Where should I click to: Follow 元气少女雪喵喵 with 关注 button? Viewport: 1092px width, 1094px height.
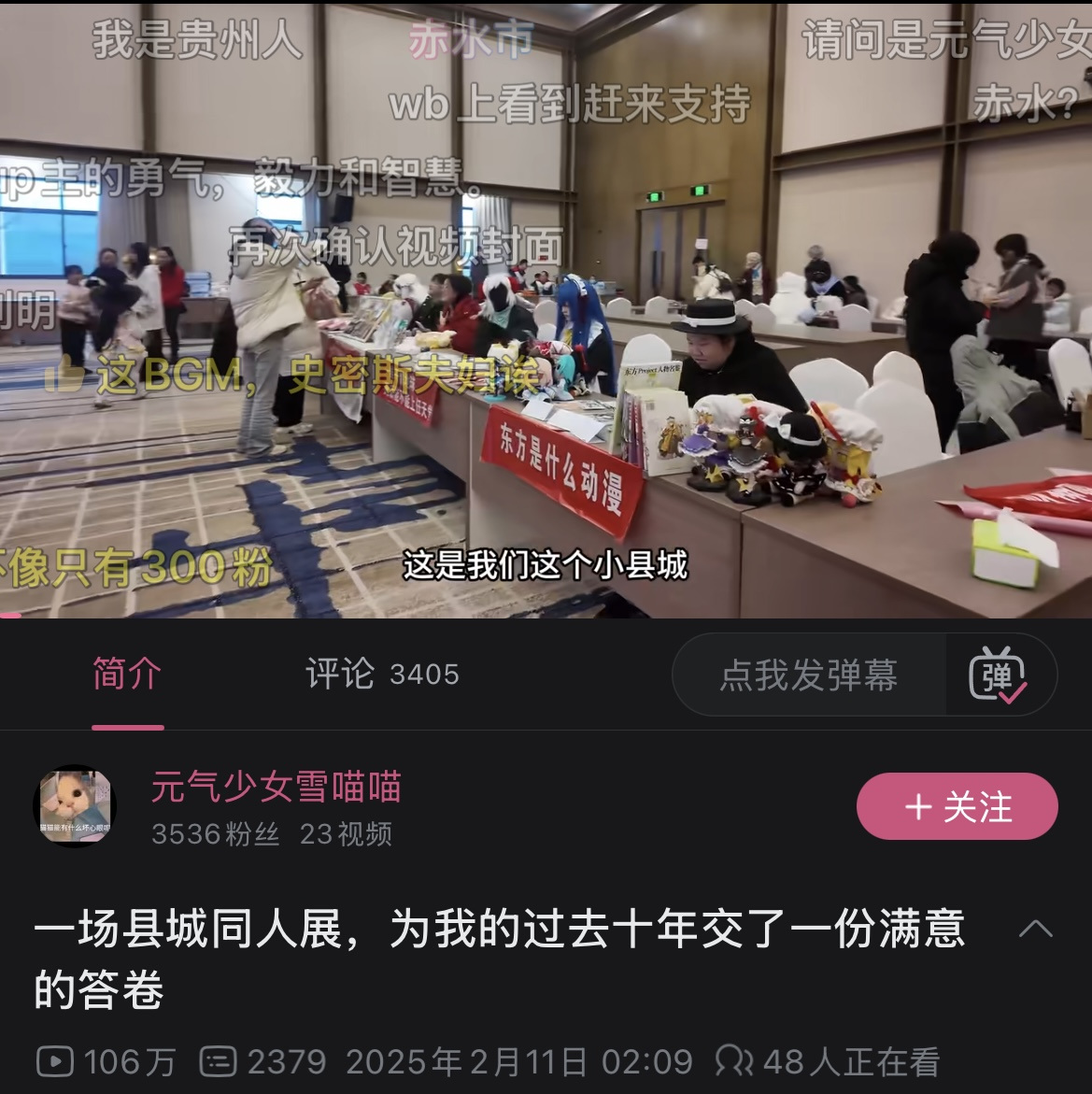click(x=957, y=806)
